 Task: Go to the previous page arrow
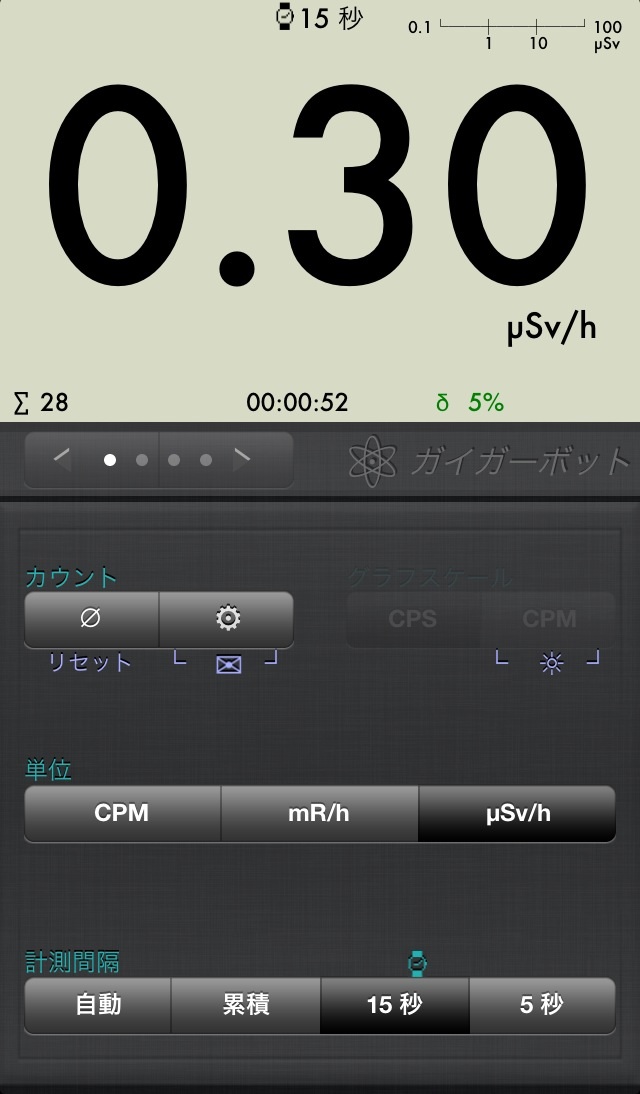point(62,460)
